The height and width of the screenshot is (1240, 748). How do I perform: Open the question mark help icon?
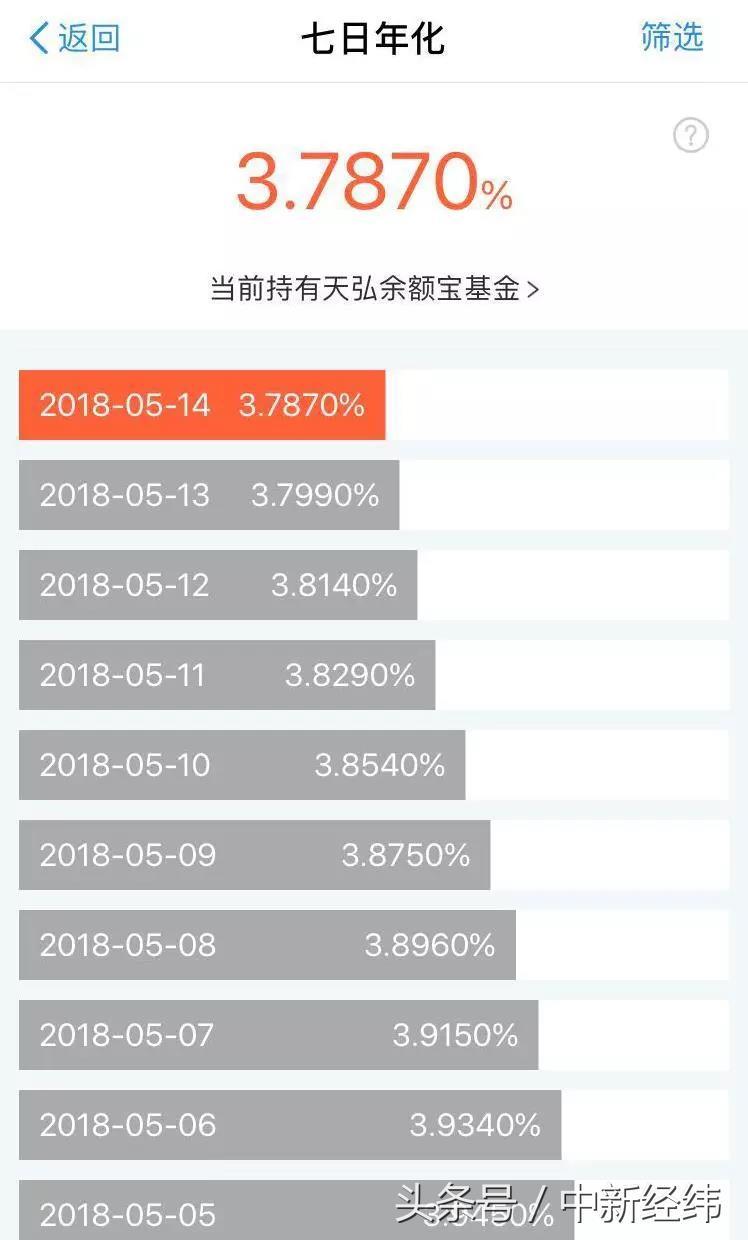(690, 135)
